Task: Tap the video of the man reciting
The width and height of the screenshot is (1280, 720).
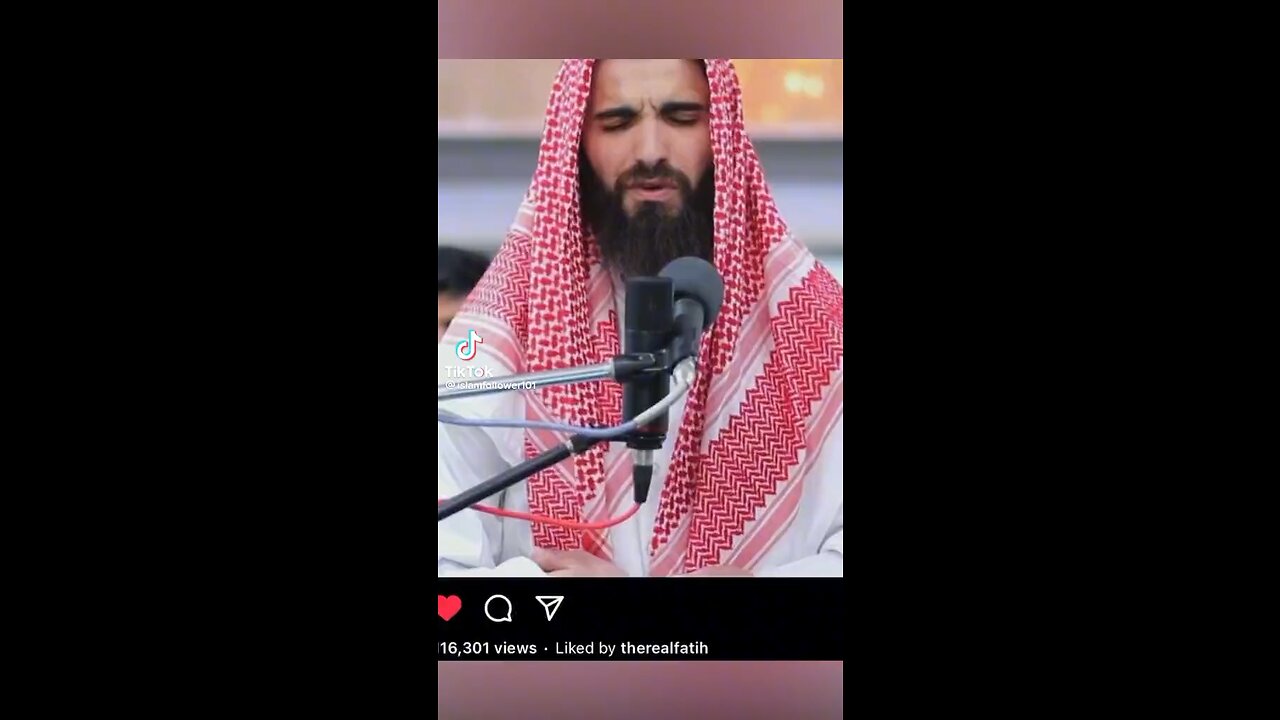Action: (640, 318)
